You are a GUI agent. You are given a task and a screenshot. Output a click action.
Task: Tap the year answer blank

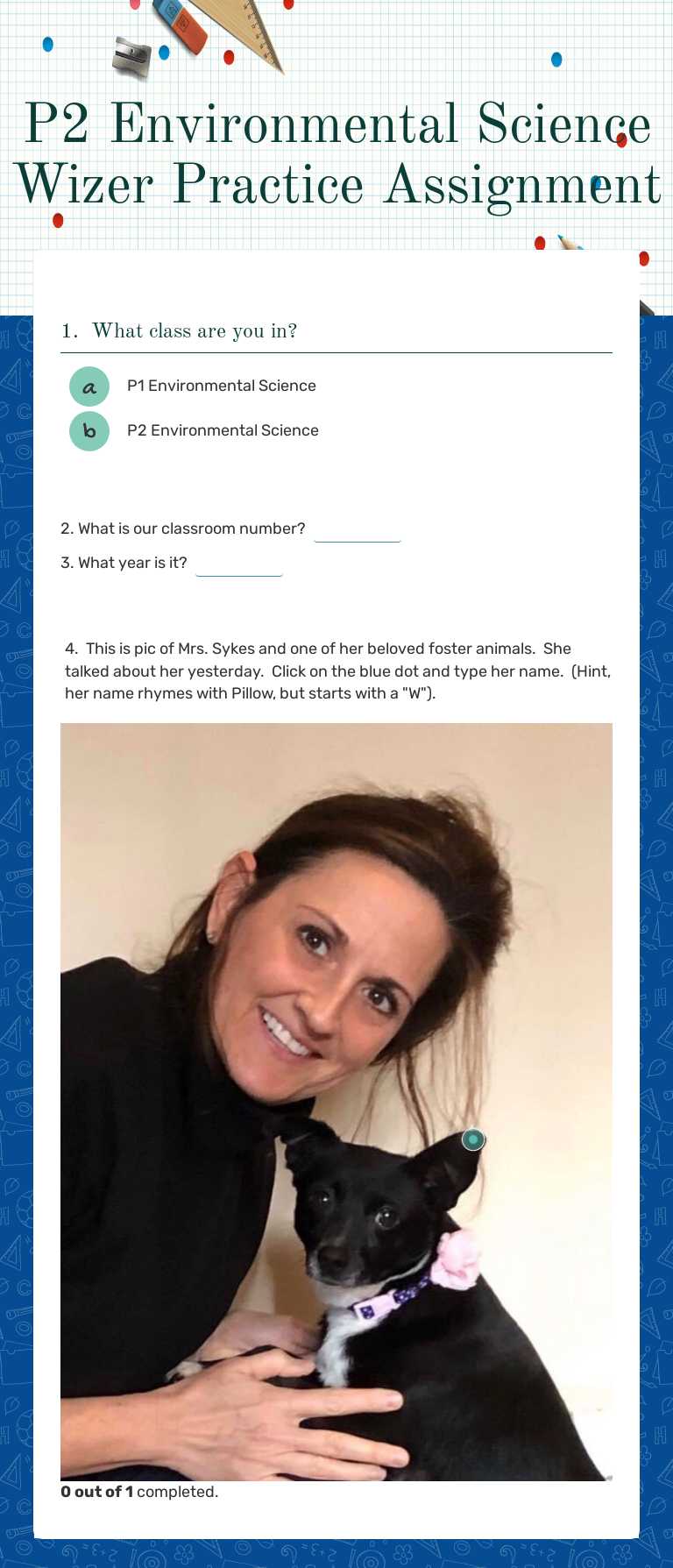238,564
